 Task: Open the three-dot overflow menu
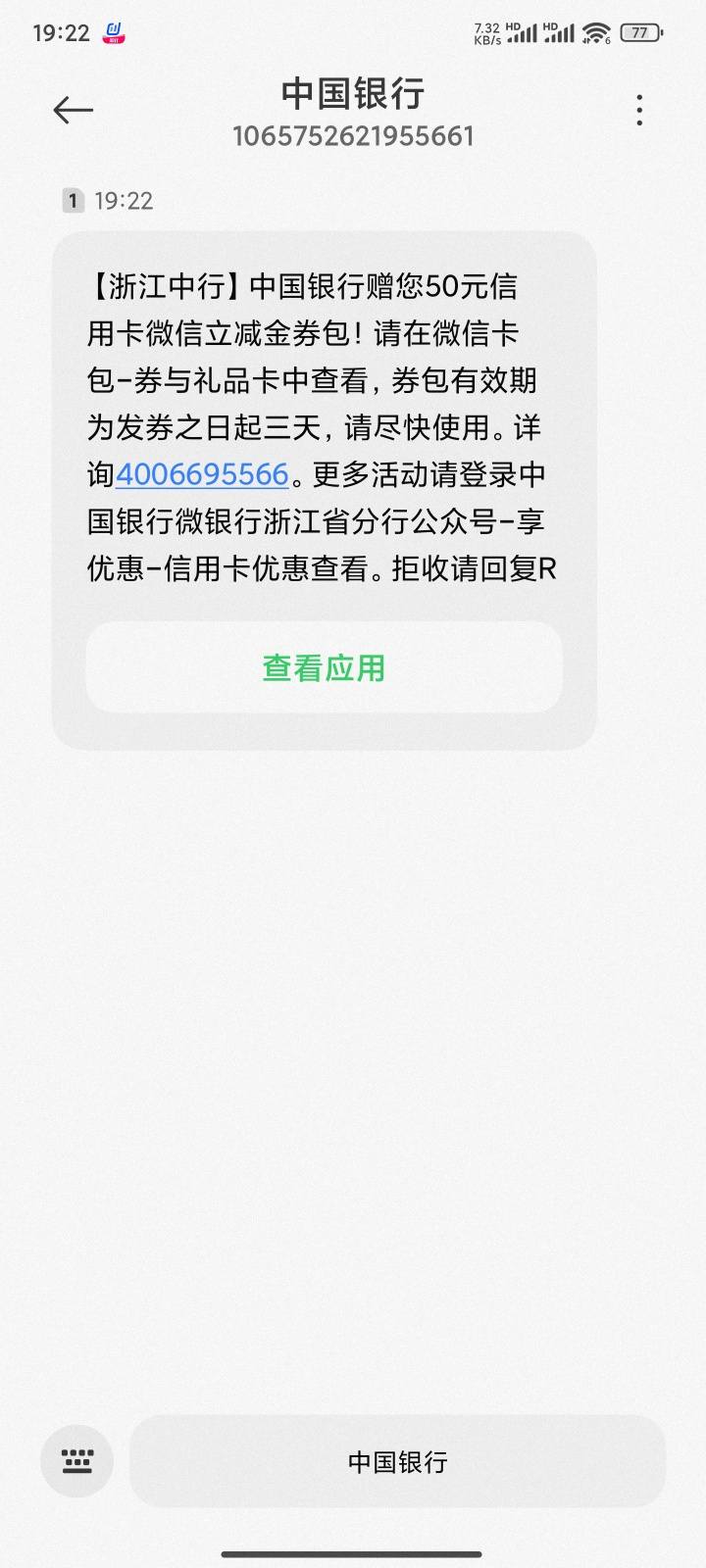[x=639, y=110]
